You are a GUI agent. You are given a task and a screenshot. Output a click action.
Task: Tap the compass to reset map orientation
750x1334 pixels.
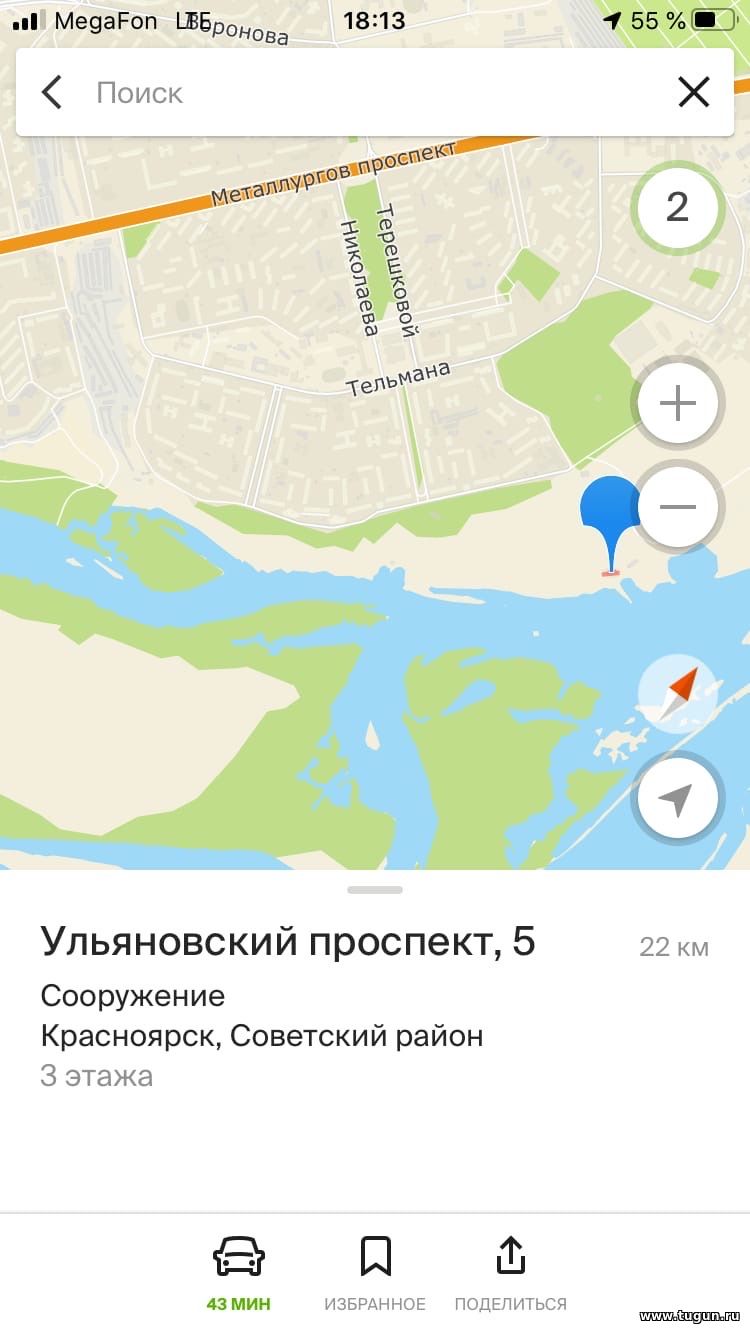coord(680,693)
